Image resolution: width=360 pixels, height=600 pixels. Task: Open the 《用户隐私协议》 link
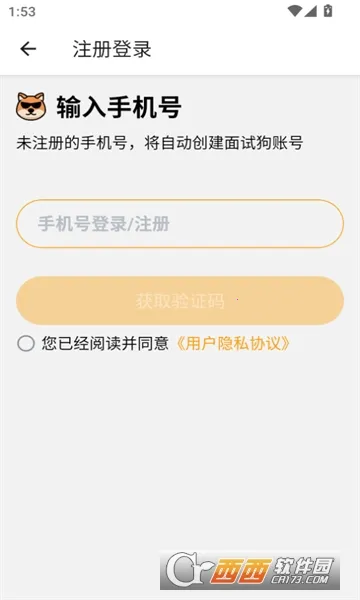click(x=233, y=343)
